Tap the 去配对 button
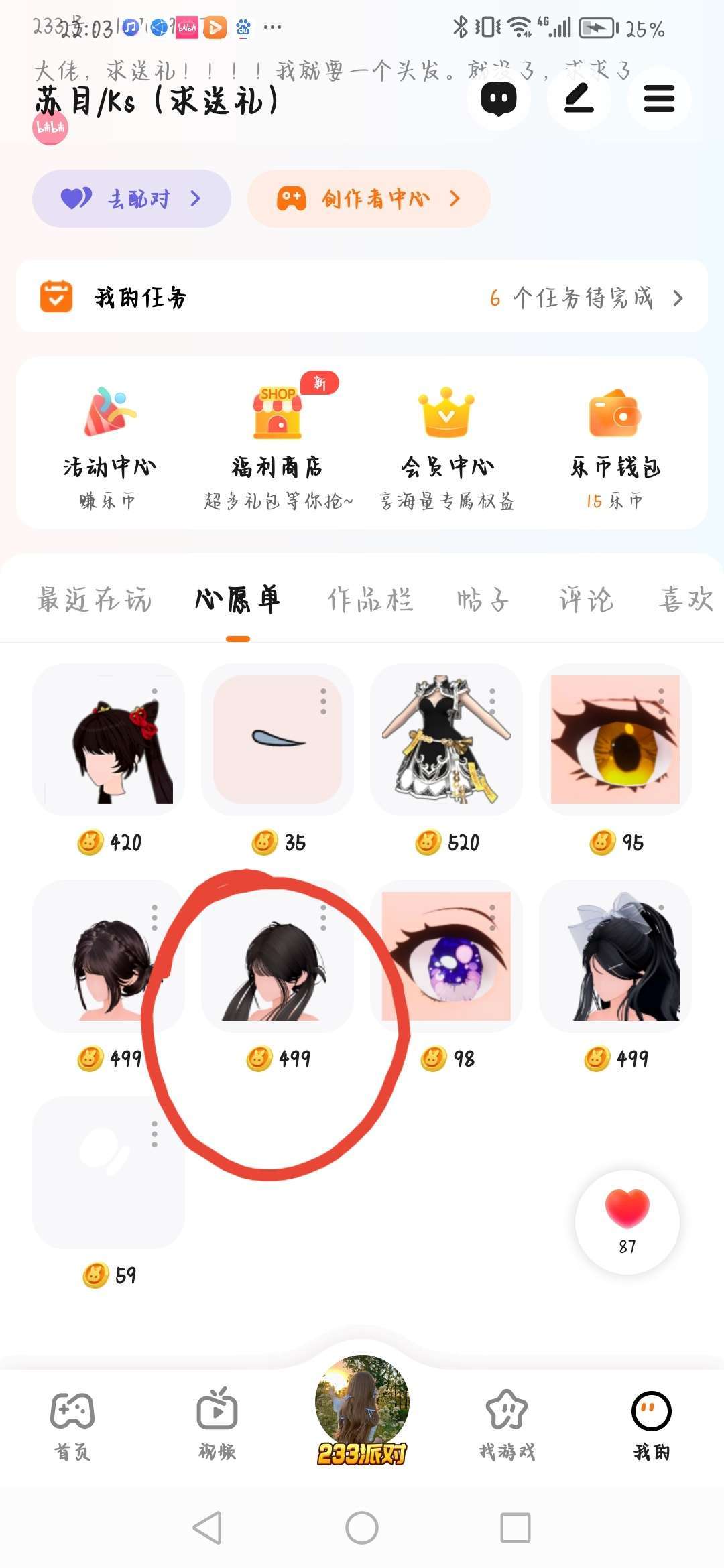724x1568 pixels. point(131,198)
